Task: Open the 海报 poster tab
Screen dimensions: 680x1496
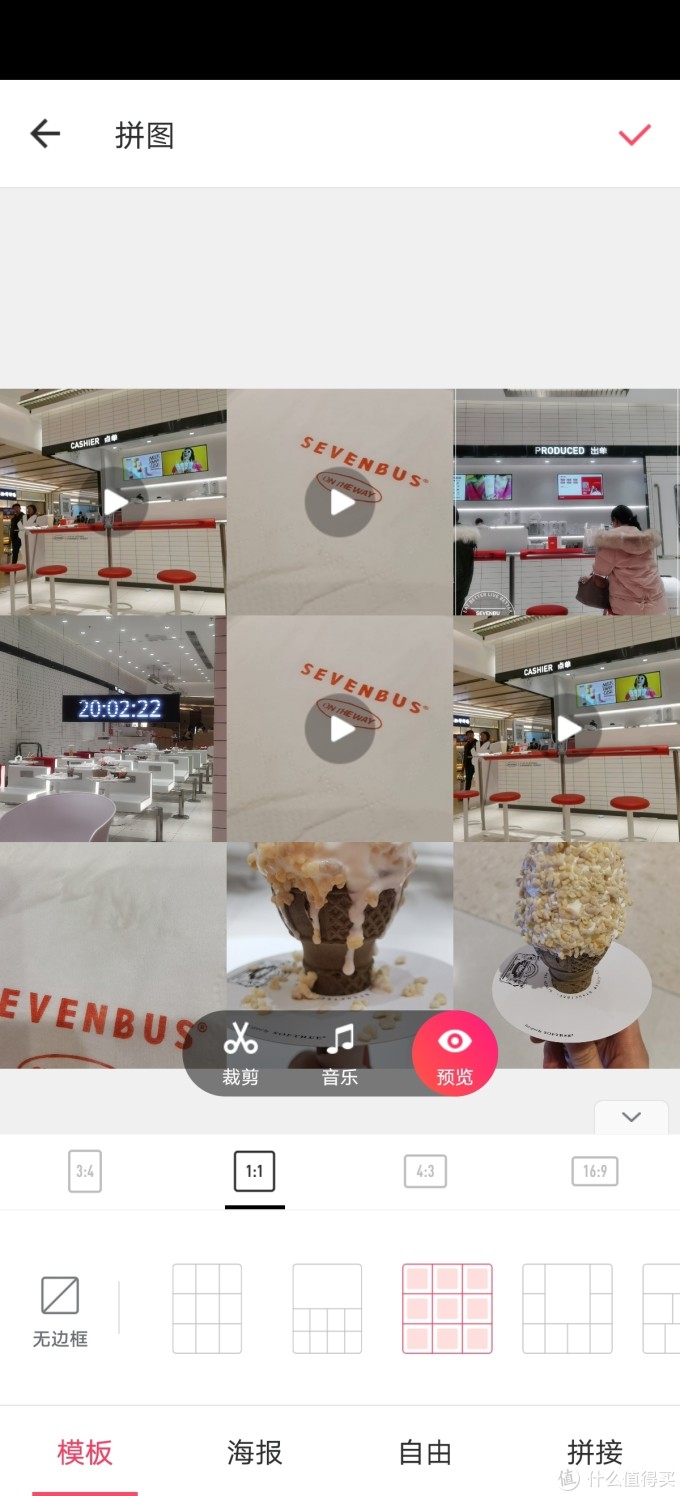Action: click(x=255, y=1452)
